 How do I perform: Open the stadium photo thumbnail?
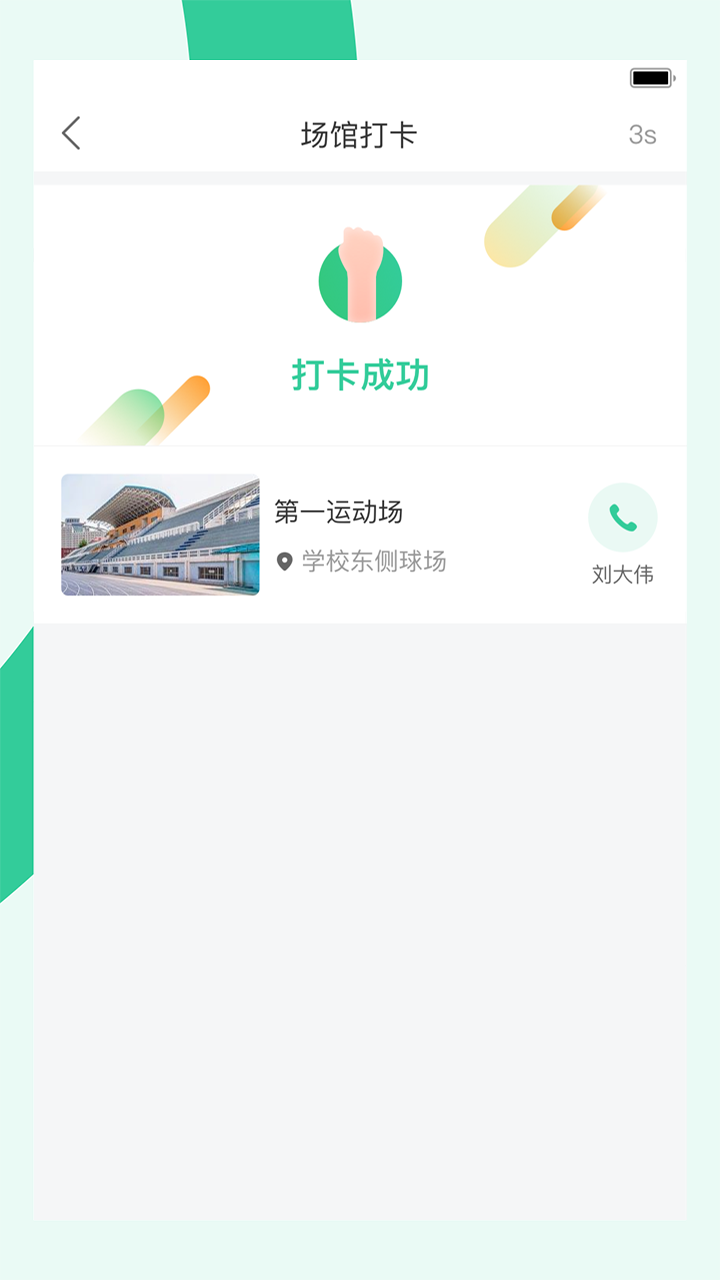click(158, 534)
